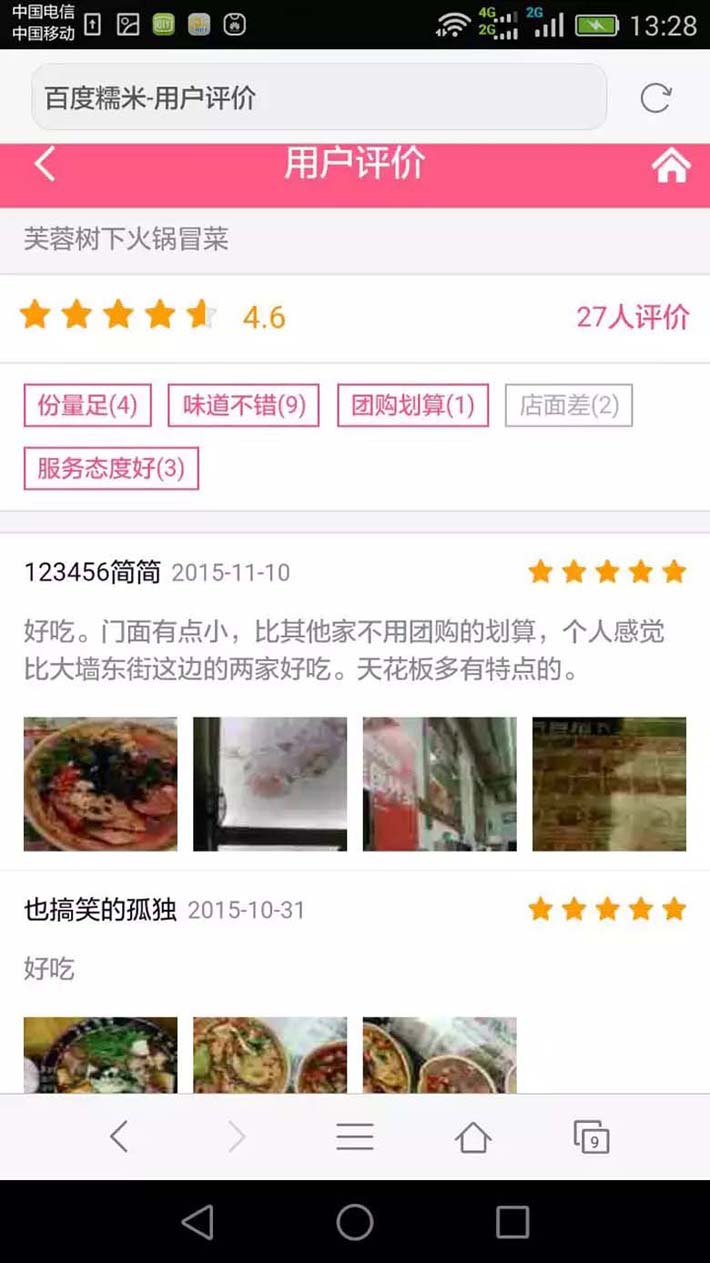Go back using the browser toolbar's back arrow
710x1263 pixels.
coord(118,1137)
